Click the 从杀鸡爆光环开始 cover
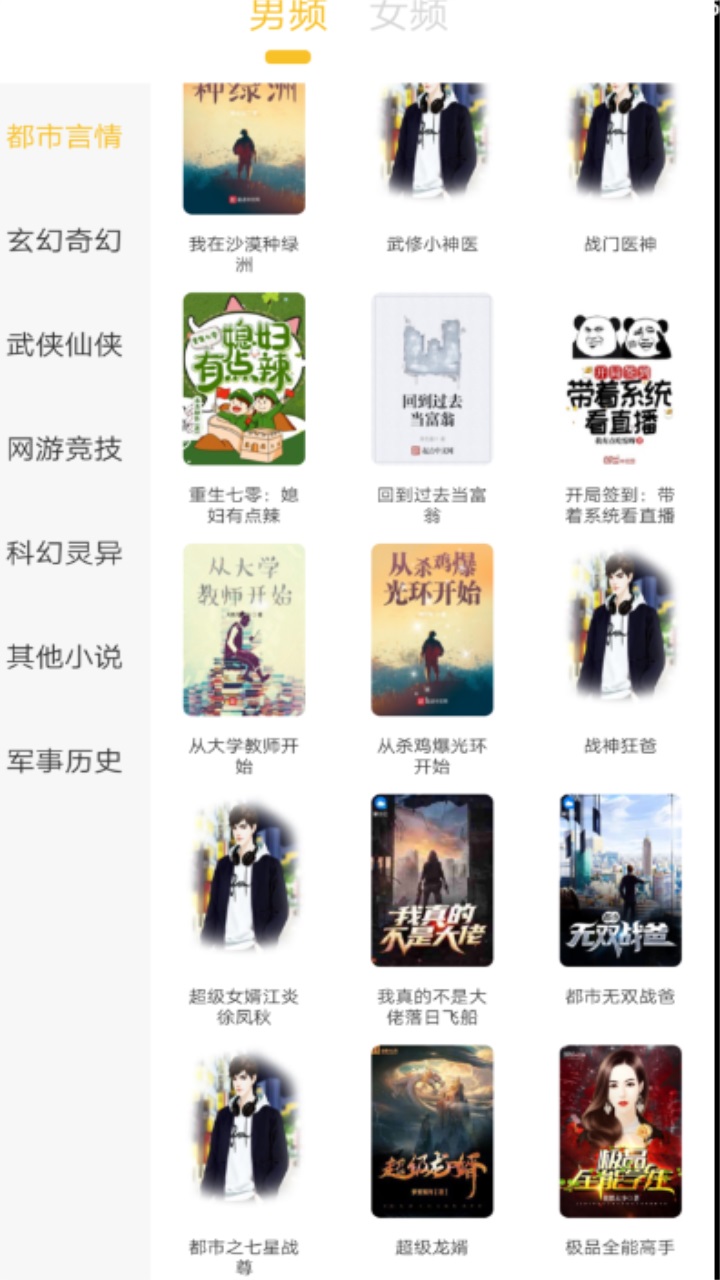 point(432,630)
